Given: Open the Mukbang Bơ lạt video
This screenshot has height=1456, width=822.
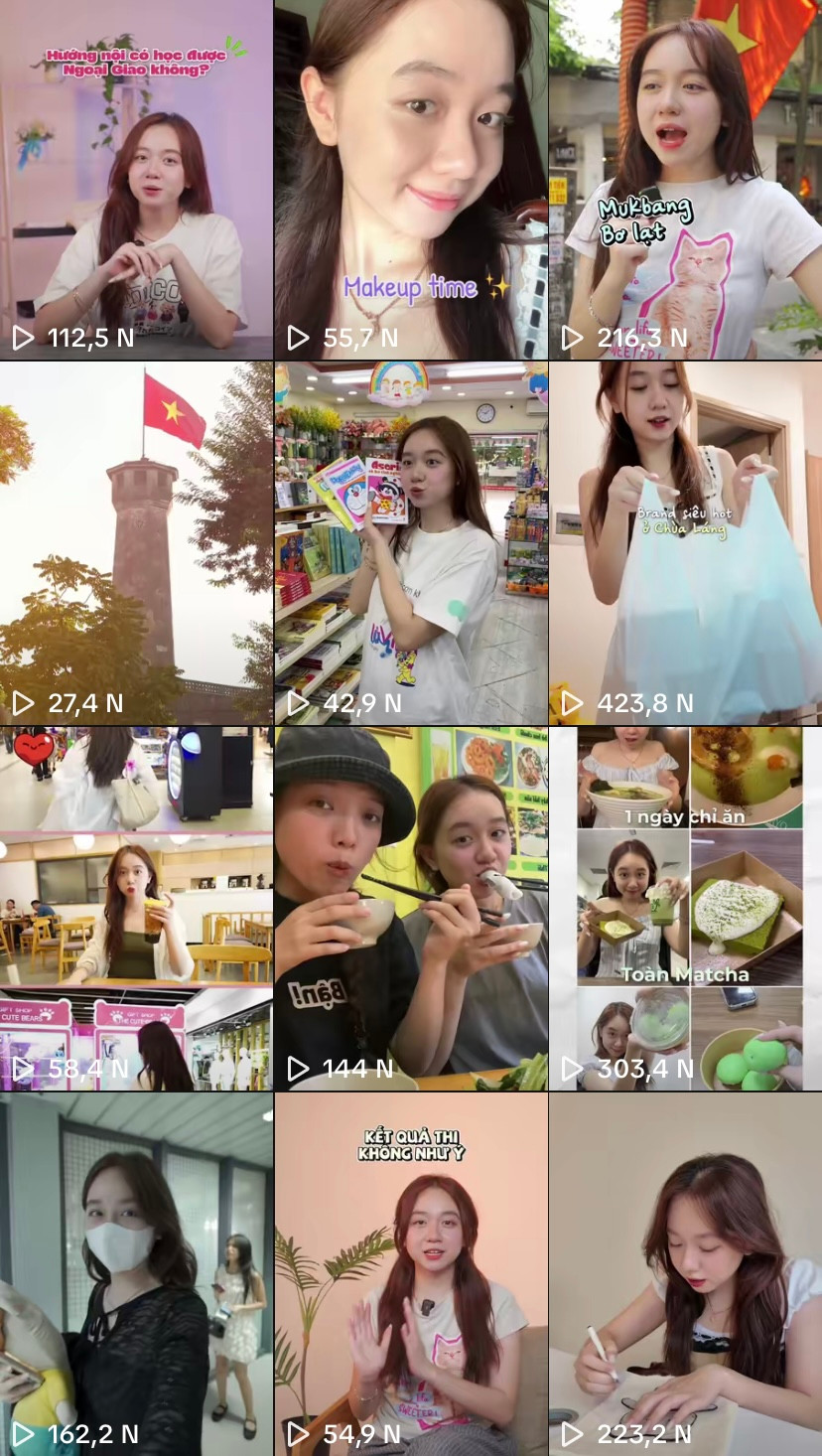Looking at the screenshot, I should tap(685, 179).
